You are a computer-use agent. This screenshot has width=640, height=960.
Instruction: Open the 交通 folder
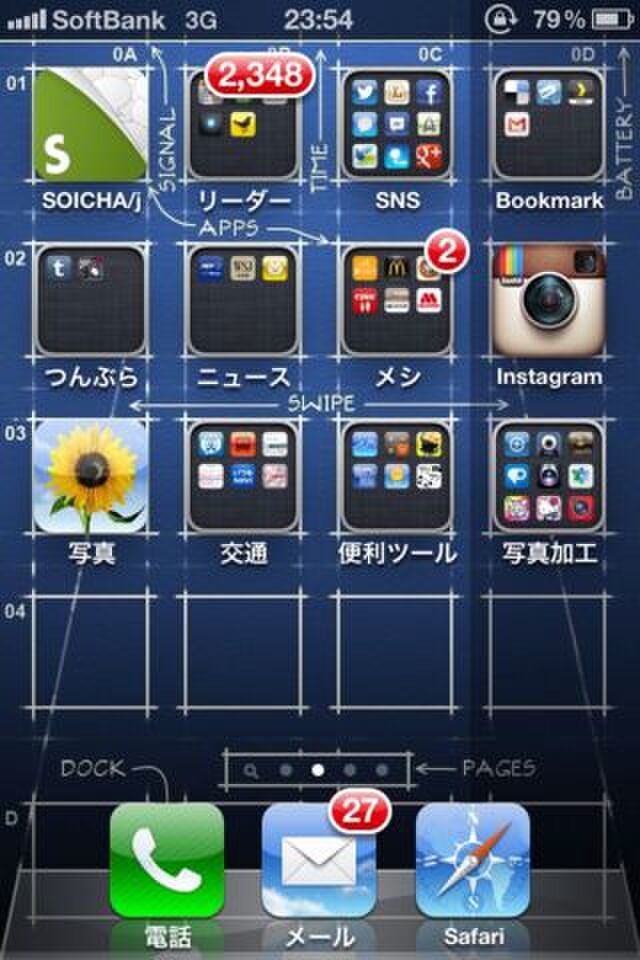point(244,476)
